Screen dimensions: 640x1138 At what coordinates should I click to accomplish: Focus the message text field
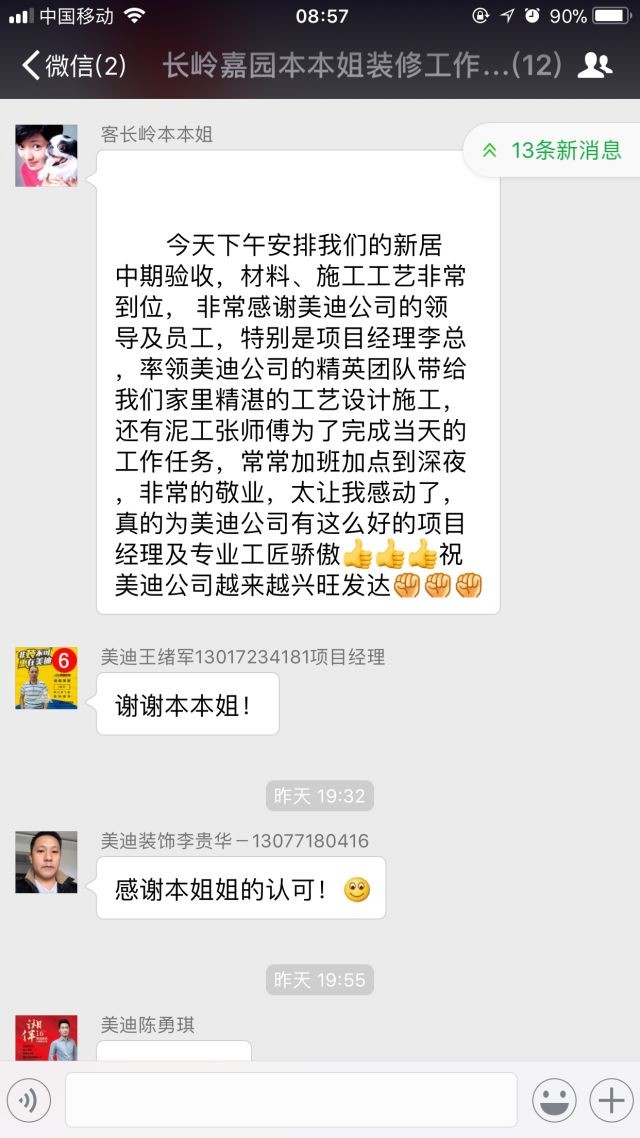(290, 1100)
